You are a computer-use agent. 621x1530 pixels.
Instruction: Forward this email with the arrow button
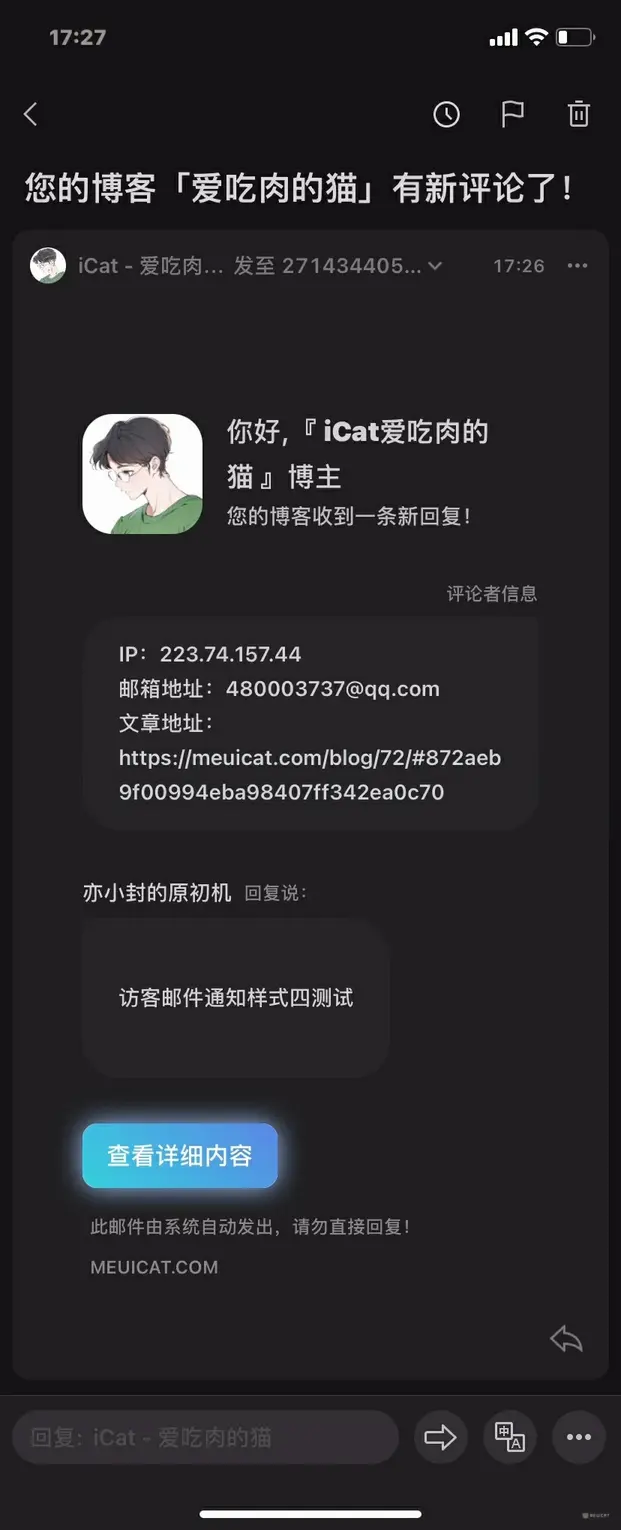[x=440, y=1438]
